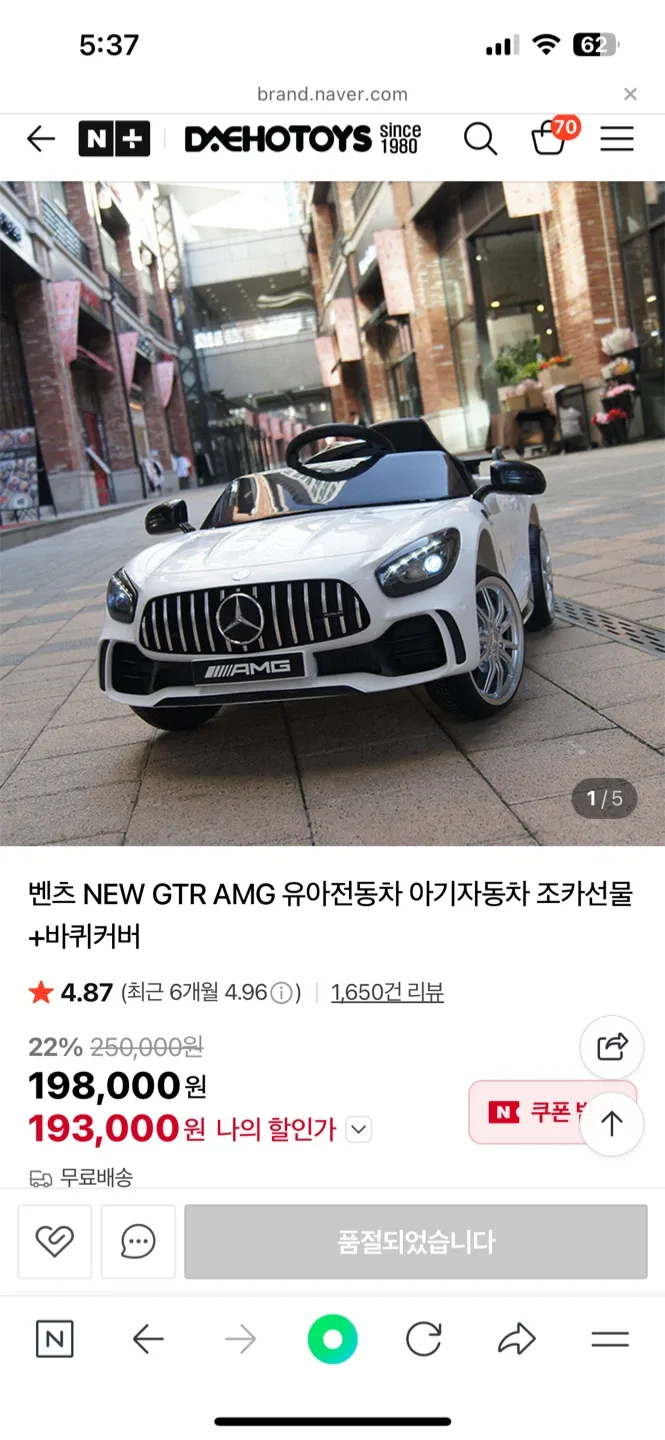Close the brand.naver.com web view
The width and height of the screenshot is (665, 1440).
tap(630, 95)
